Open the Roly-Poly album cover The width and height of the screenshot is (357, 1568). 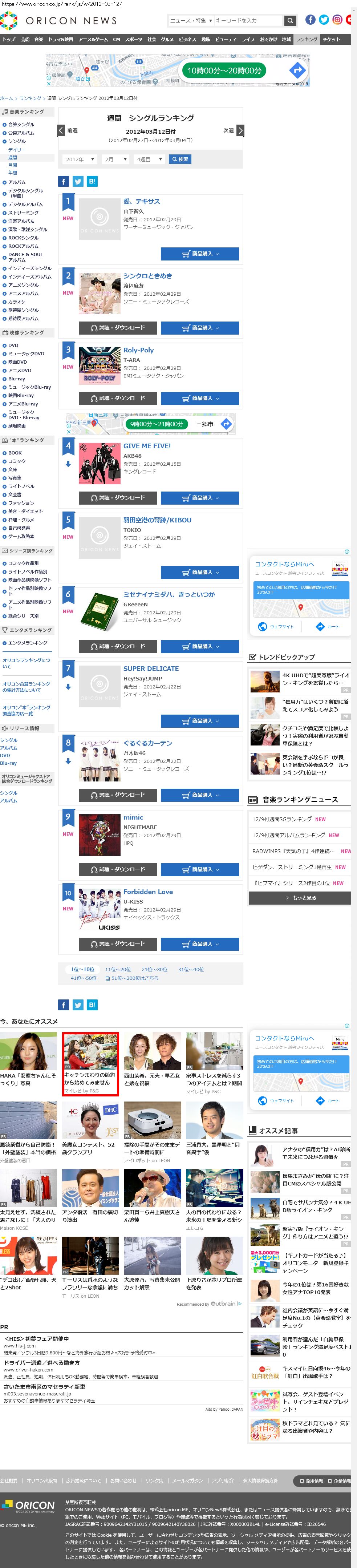[x=100, y=365]
